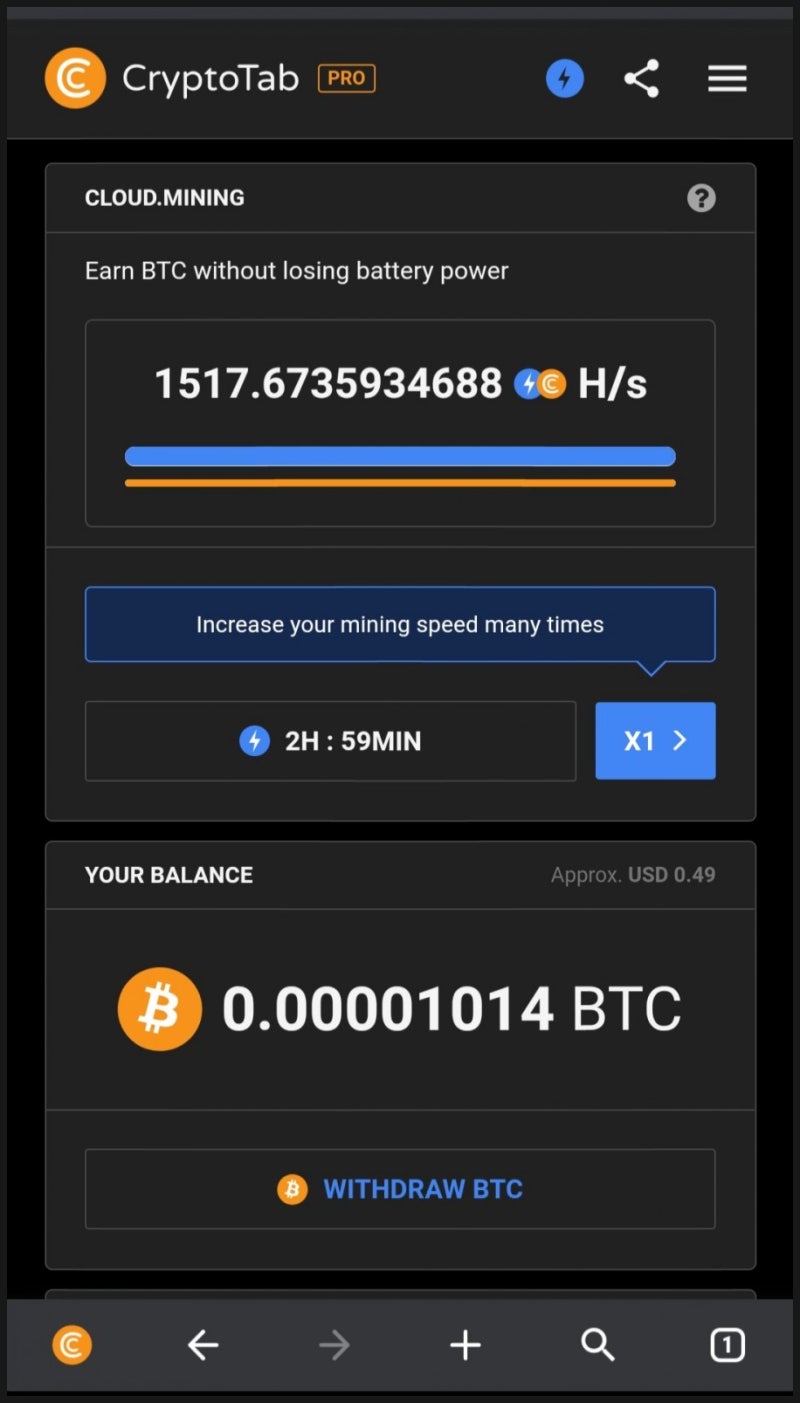Tap the orange mining indicator bar
Viewport: 800px width, 1403px height.
click(x=400, y=484)
